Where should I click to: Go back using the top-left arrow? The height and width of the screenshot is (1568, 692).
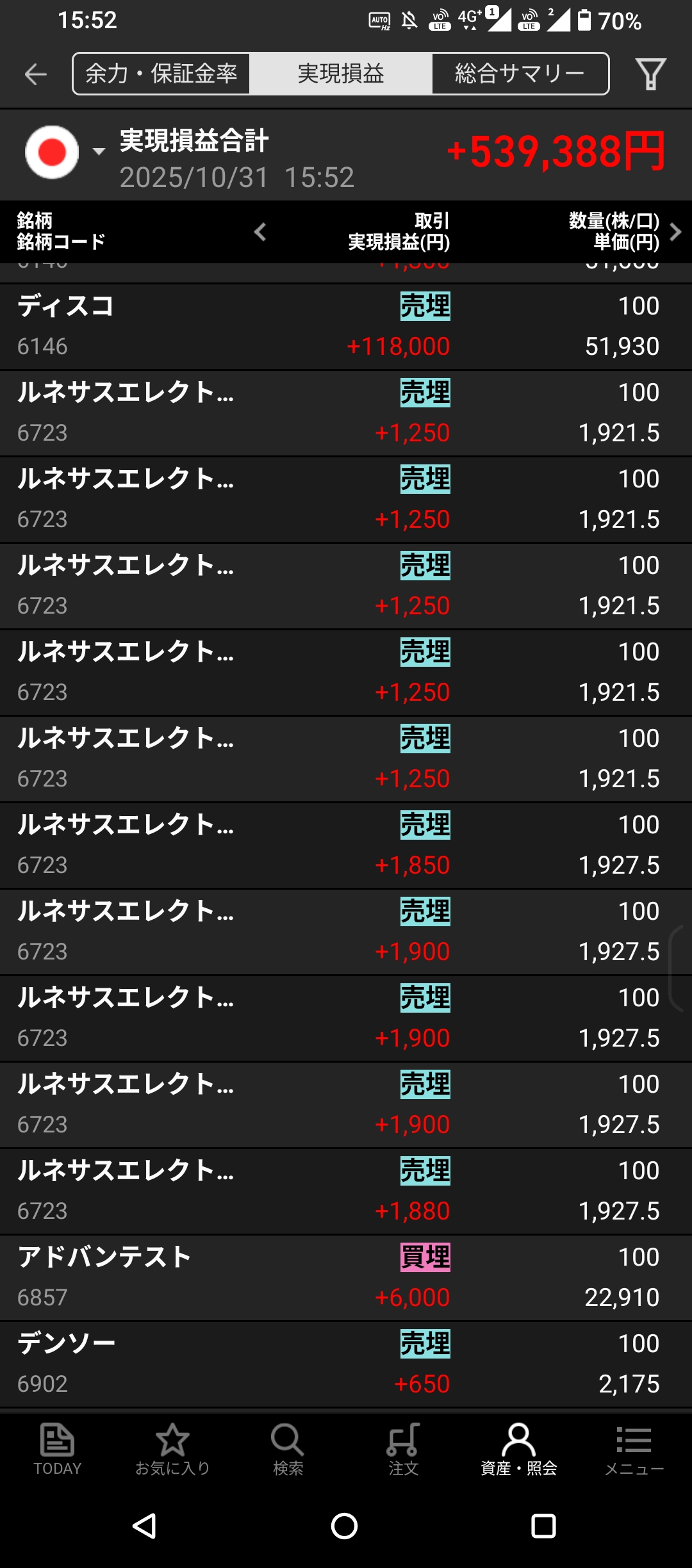(x=36, y=74)
